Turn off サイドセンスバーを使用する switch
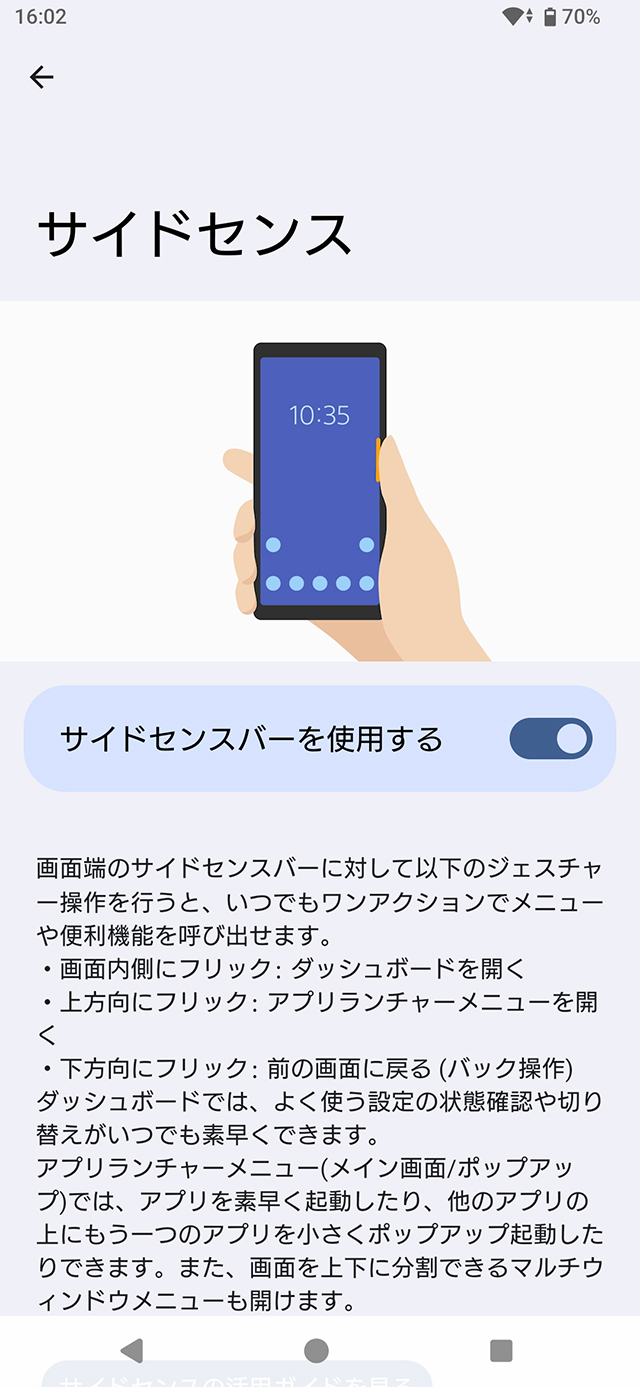The height and width of the screenshot is (1387, 640). 550,739
